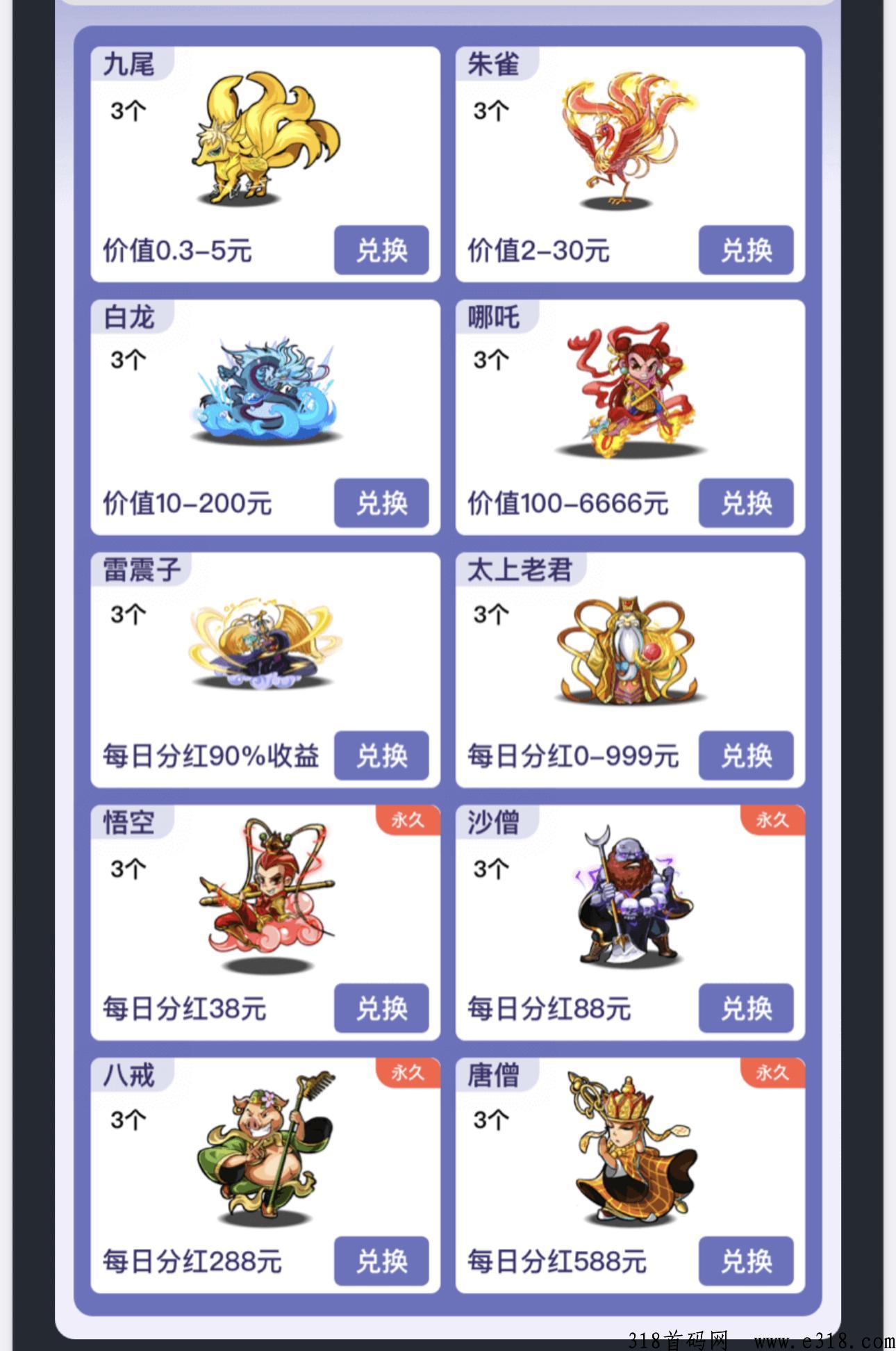Redeem 雷震子 with 90% dividend
Screen dimensions: 896x1351
[x=381, y=755]
